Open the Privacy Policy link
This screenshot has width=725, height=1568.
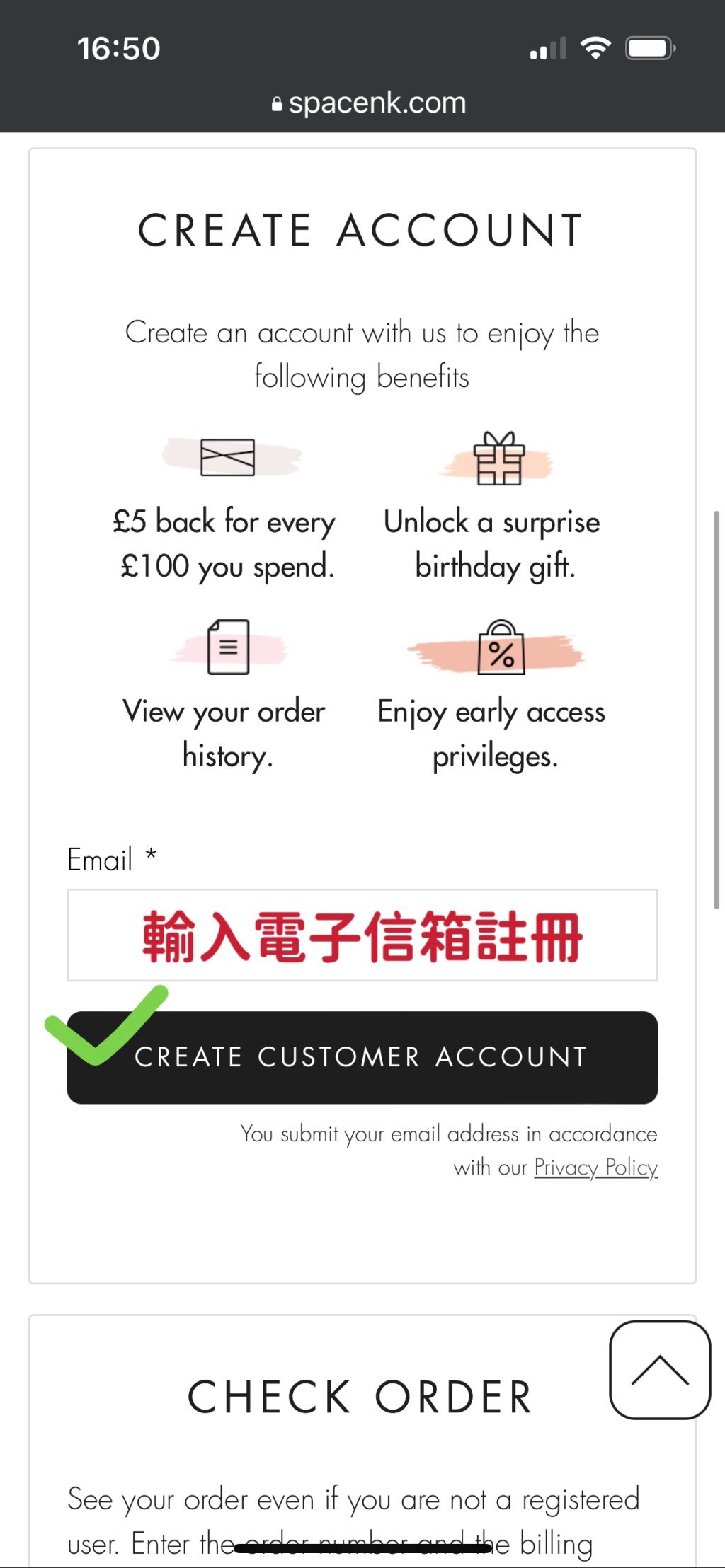tap(595, 1167)
